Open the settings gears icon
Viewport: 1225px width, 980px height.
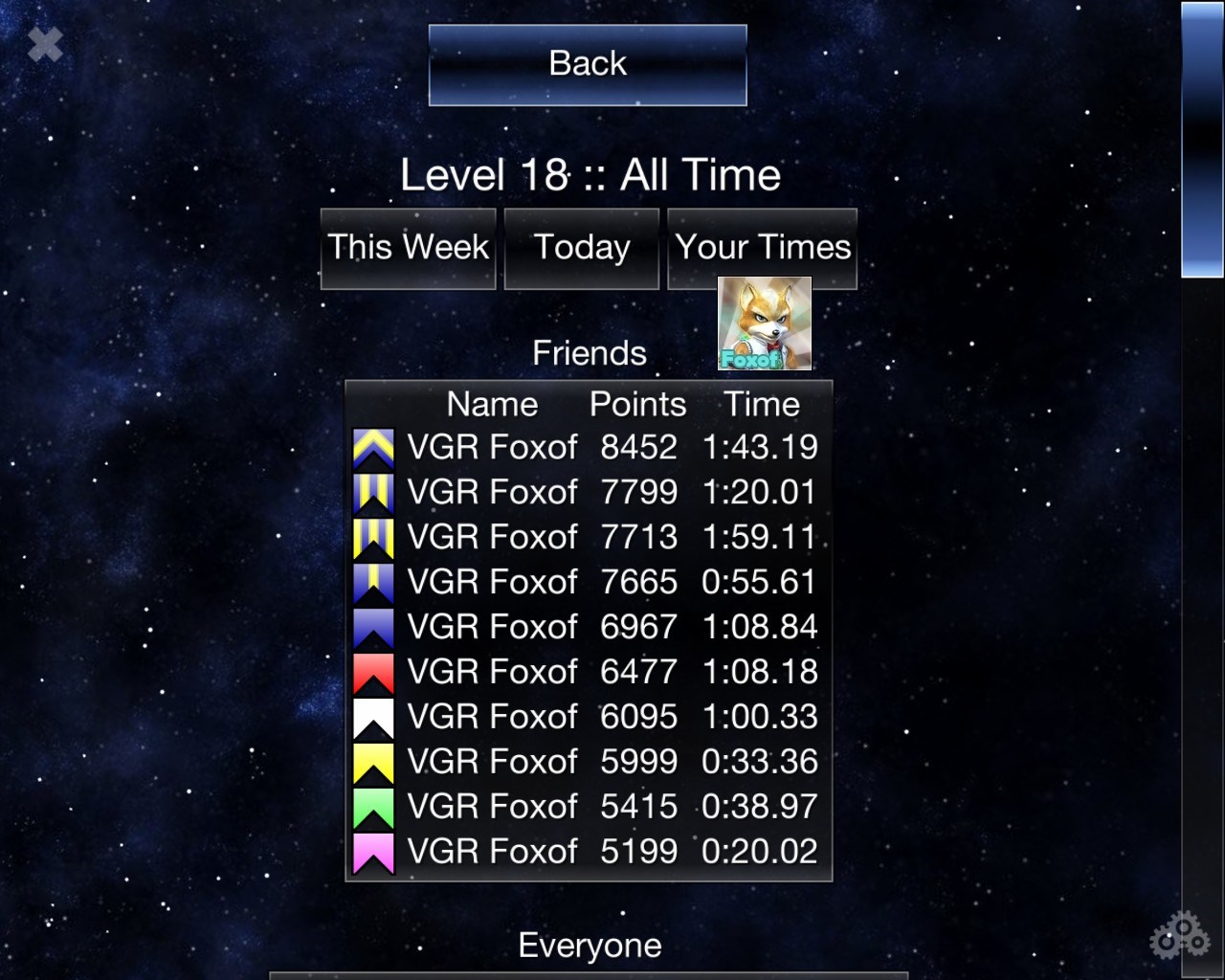tap(1180, 935)
